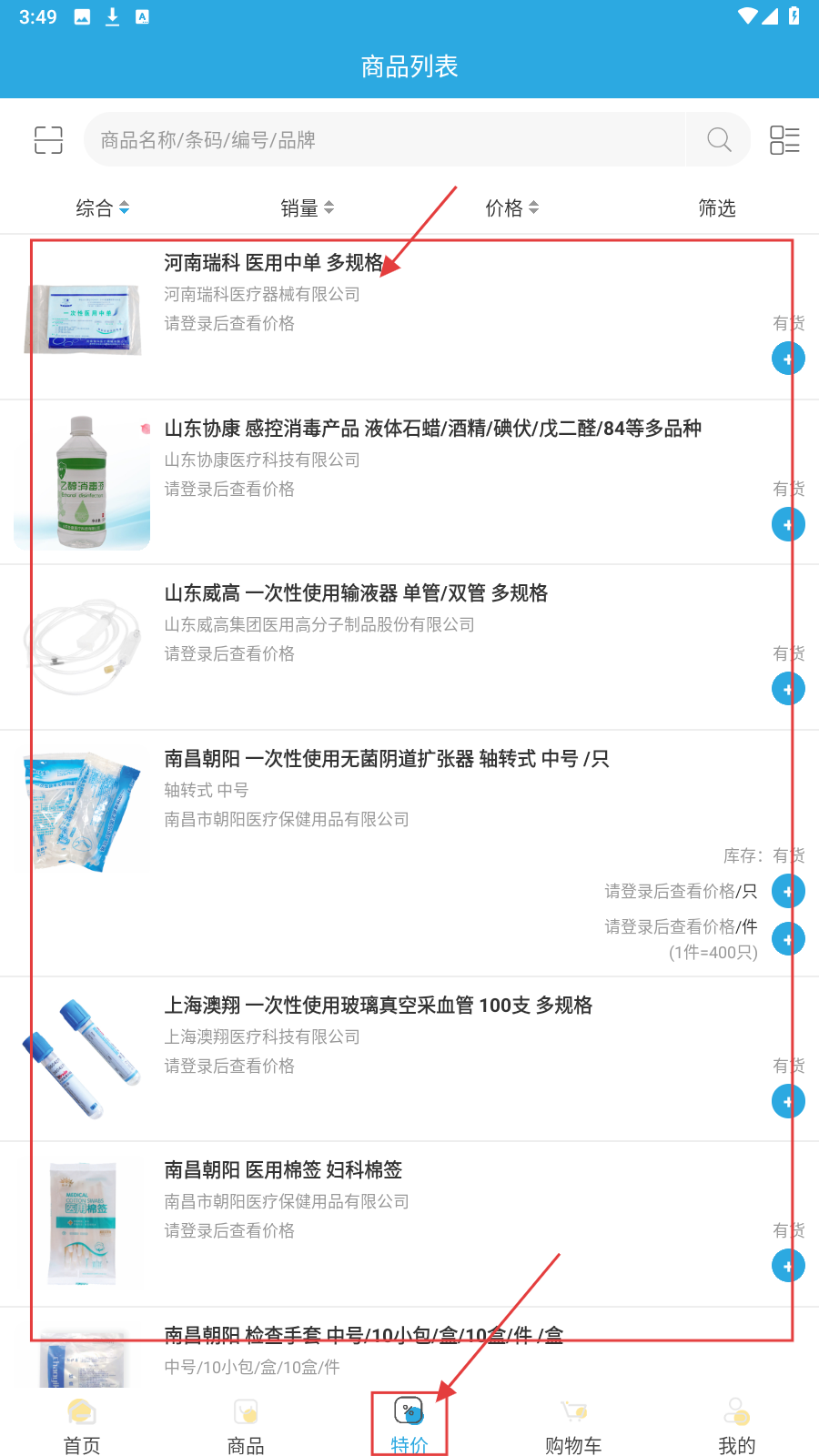The image size is (819, 1456).
Task: Tap the magnifier search icon
Action: (719, 140)
